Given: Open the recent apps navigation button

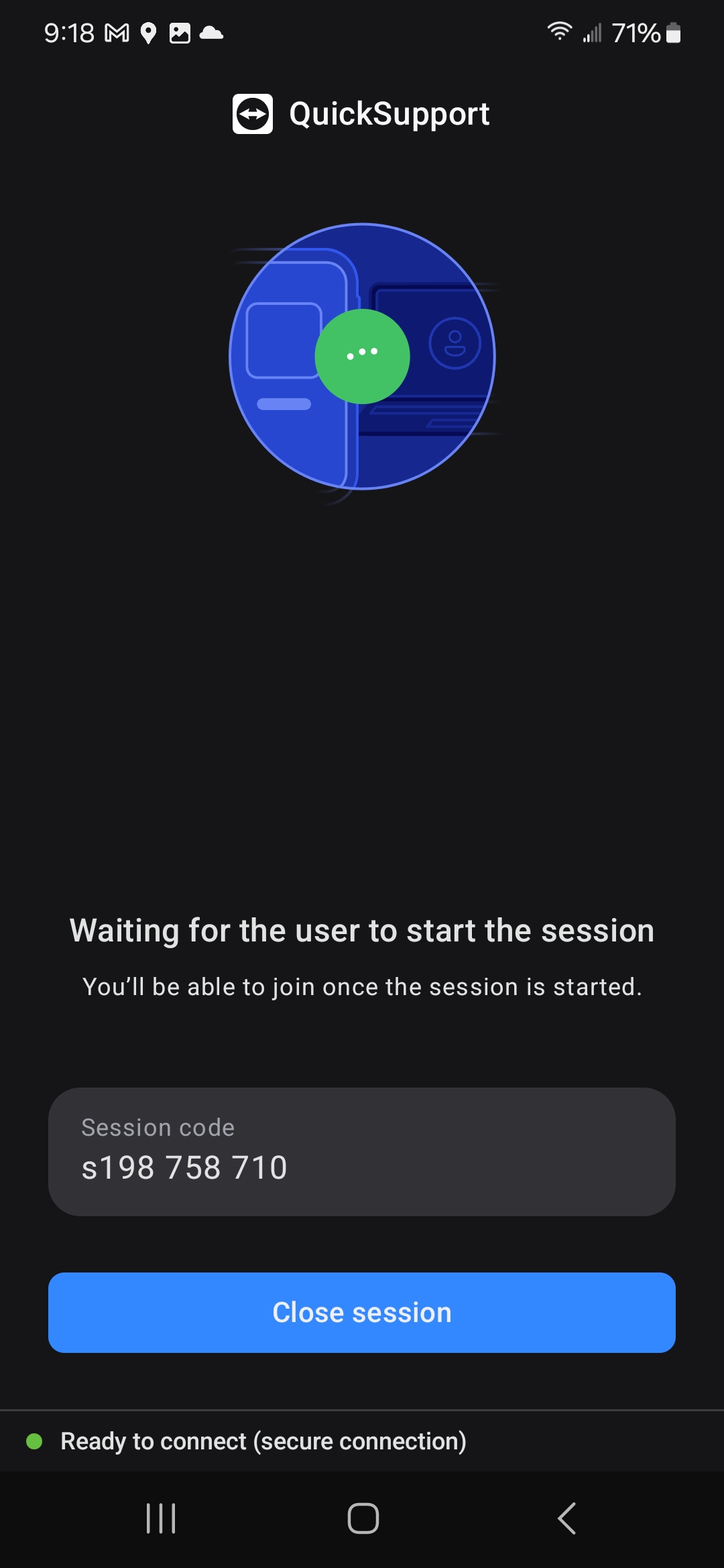Looking at the screenshot, I should point(161,1520).
